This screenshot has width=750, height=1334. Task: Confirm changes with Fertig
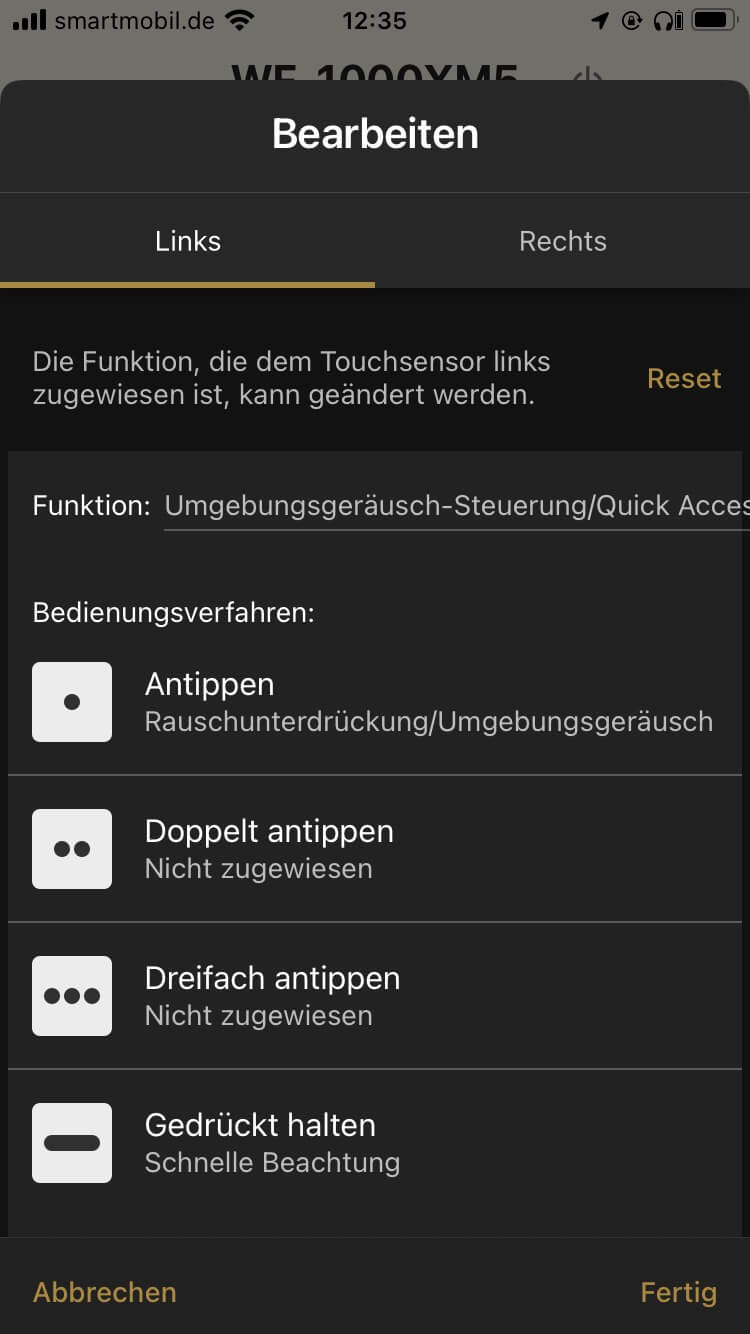click(x=678, y=1292)
